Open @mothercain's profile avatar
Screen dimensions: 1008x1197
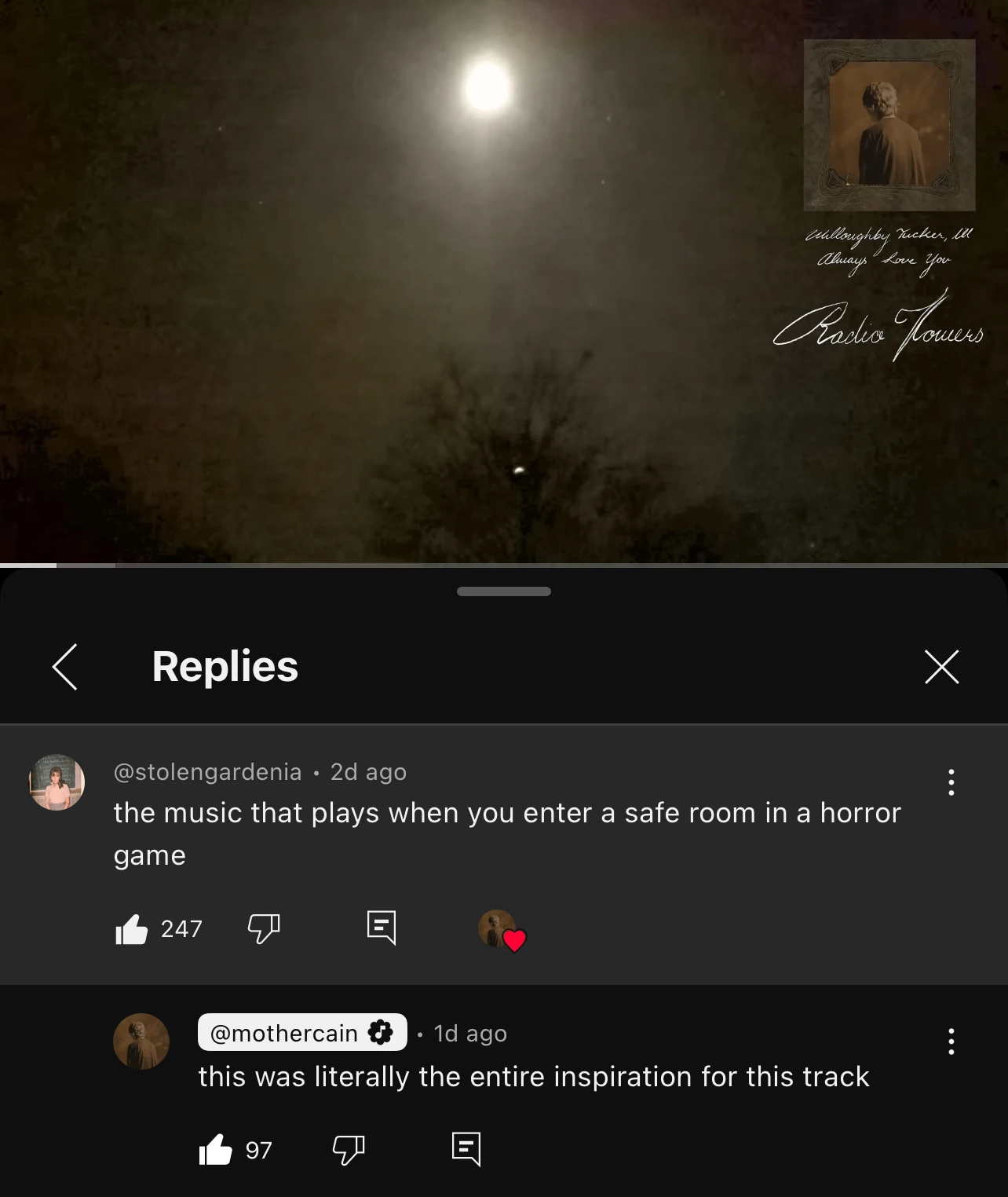click(141, 1041)
